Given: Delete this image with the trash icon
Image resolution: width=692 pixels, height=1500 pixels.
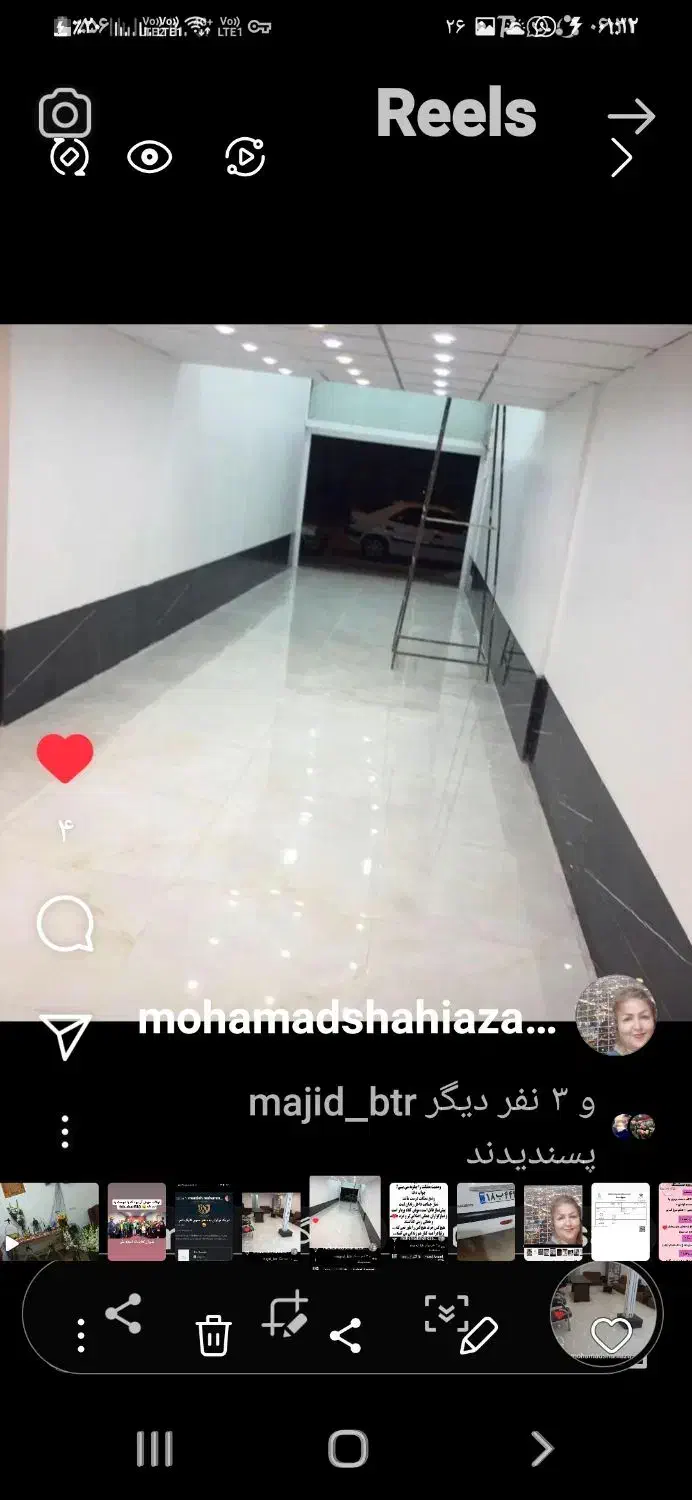Looking at the screenshot, I should pyautogui.click(x=213, y=1335).
